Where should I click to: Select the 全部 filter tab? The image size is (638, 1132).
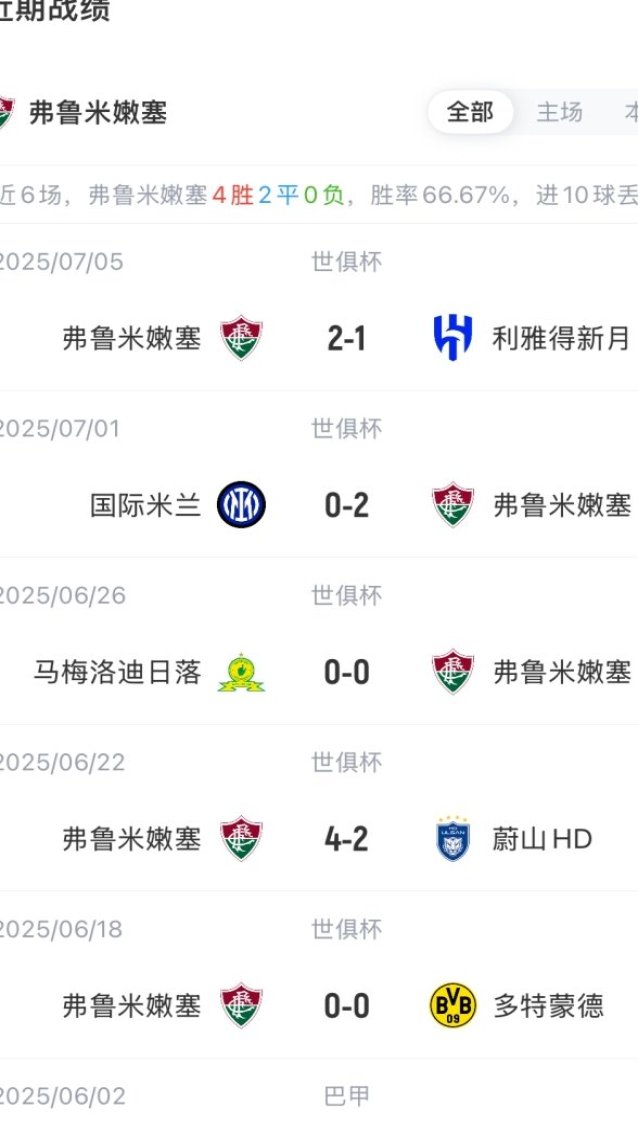click(x=470, y=112)
